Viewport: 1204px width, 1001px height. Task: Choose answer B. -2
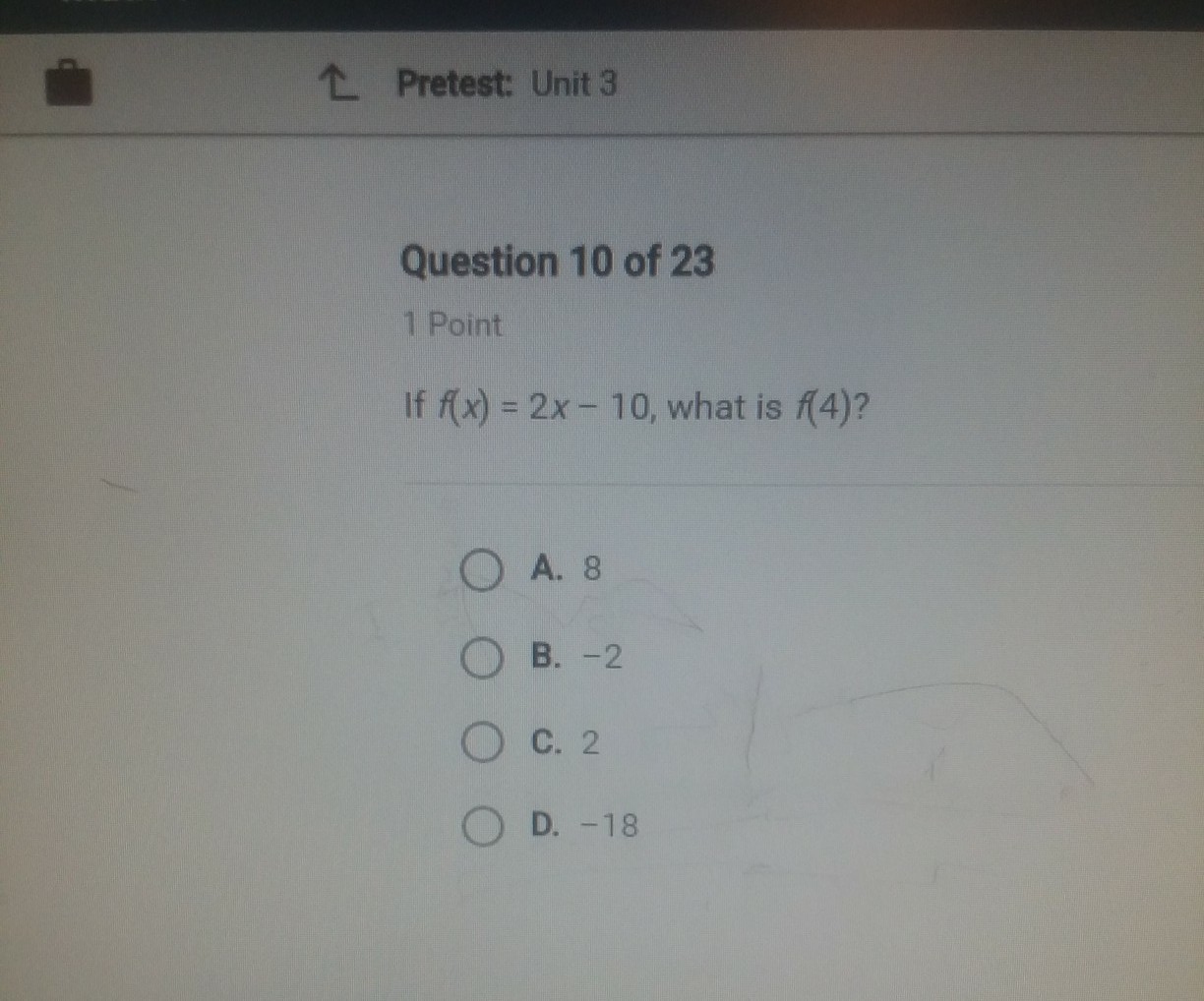pyautogui.click(x=481, y=658)
